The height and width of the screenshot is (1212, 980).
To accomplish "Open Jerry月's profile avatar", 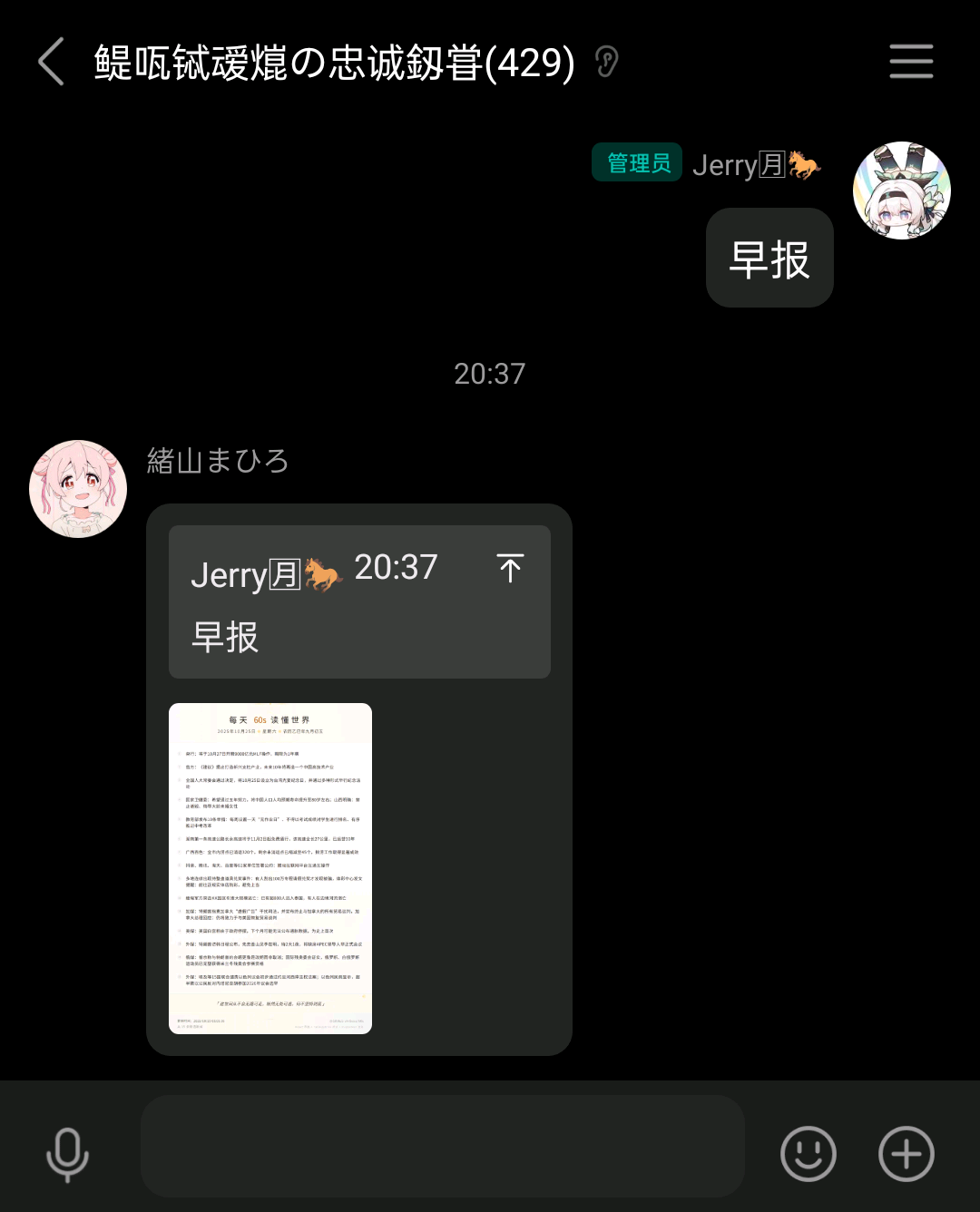I will click(901, 191).
